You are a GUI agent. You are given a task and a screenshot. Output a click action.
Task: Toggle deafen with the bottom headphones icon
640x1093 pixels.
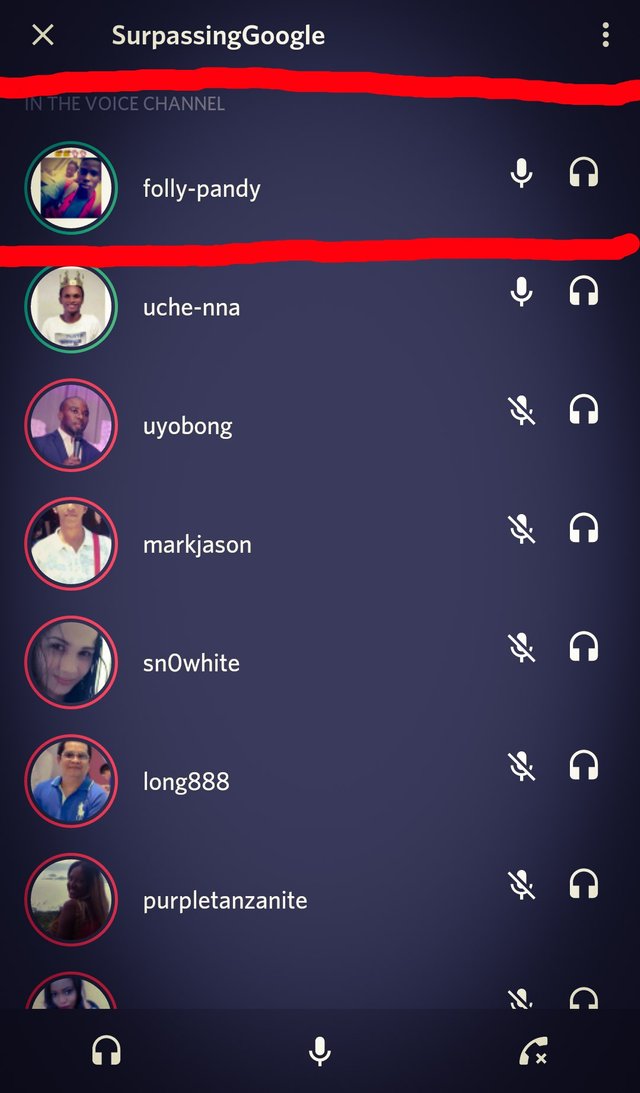106,1051
